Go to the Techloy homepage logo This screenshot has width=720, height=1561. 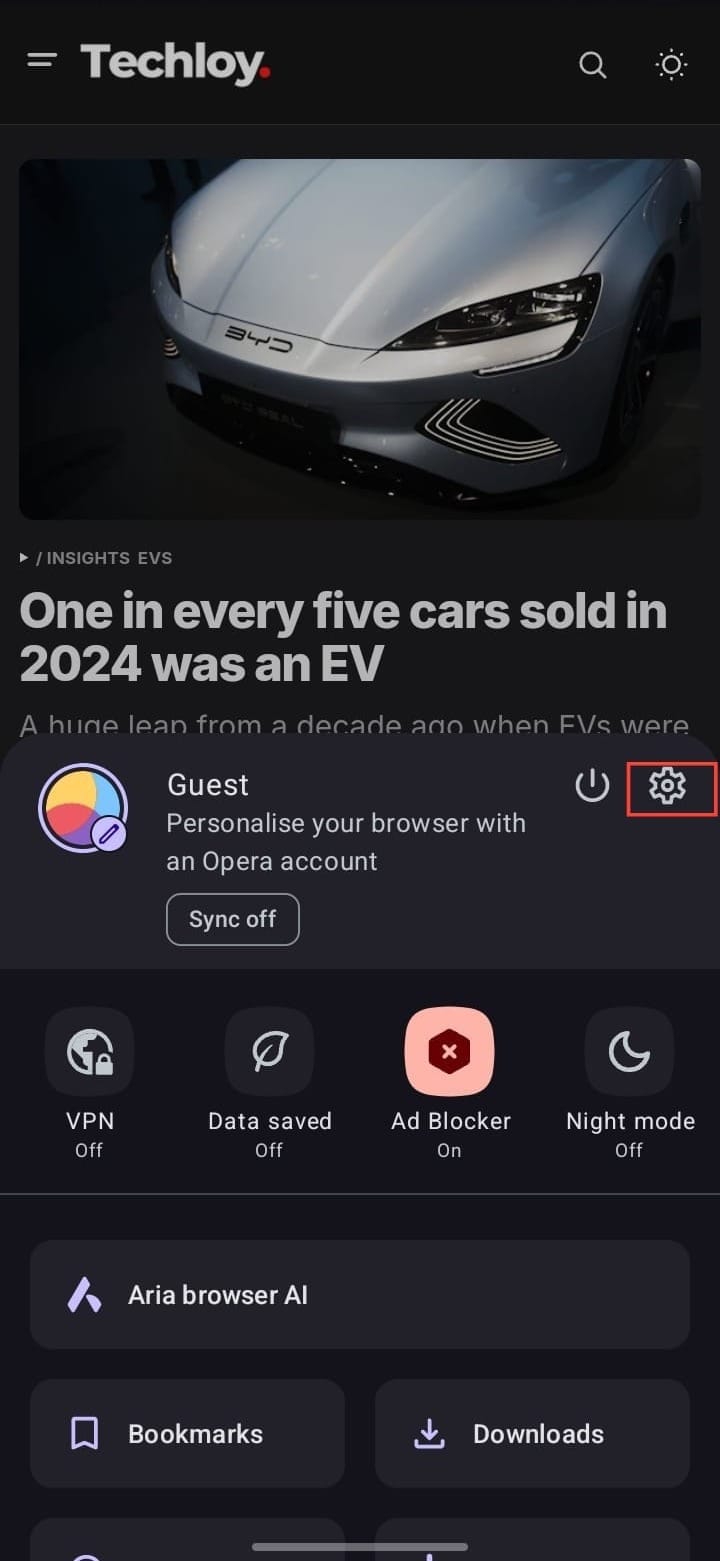175,63
